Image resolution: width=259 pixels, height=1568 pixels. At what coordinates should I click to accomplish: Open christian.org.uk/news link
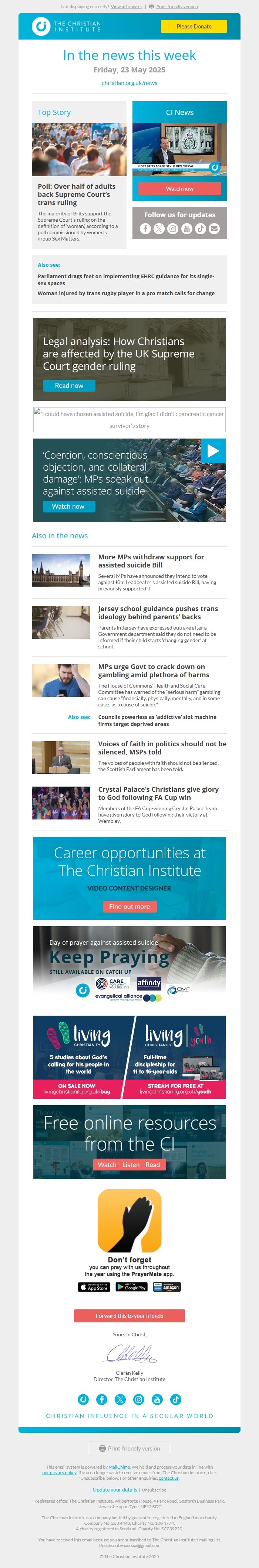pyautogui.click(x=129, y=83)
